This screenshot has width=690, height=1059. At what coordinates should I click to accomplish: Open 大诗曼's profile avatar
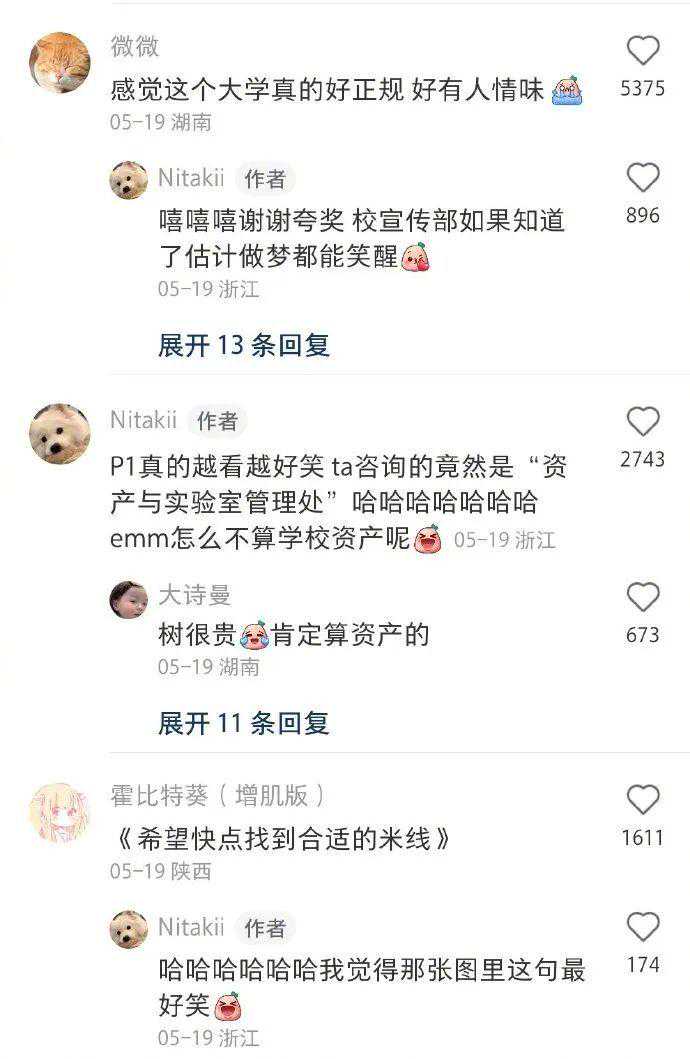coord(129,599)
